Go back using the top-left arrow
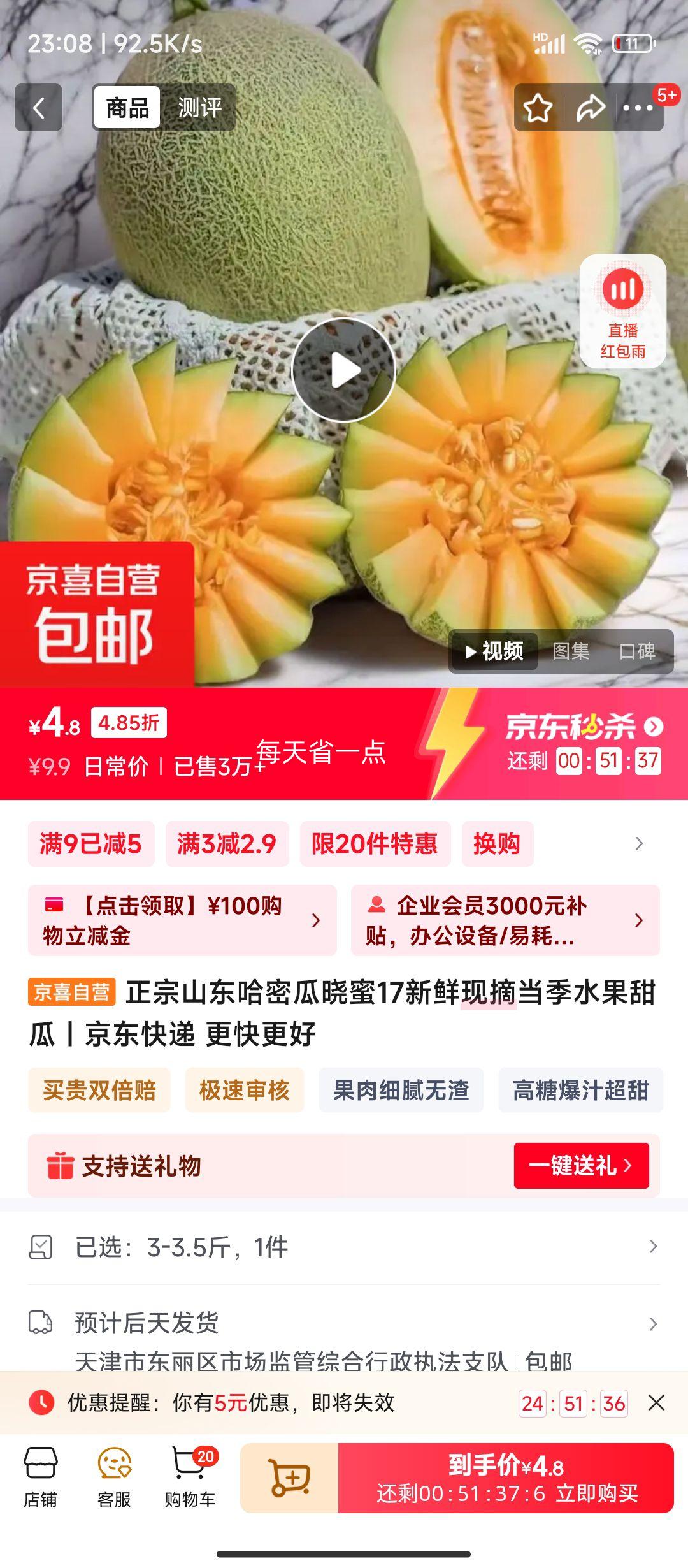 (x=39, y=108)
